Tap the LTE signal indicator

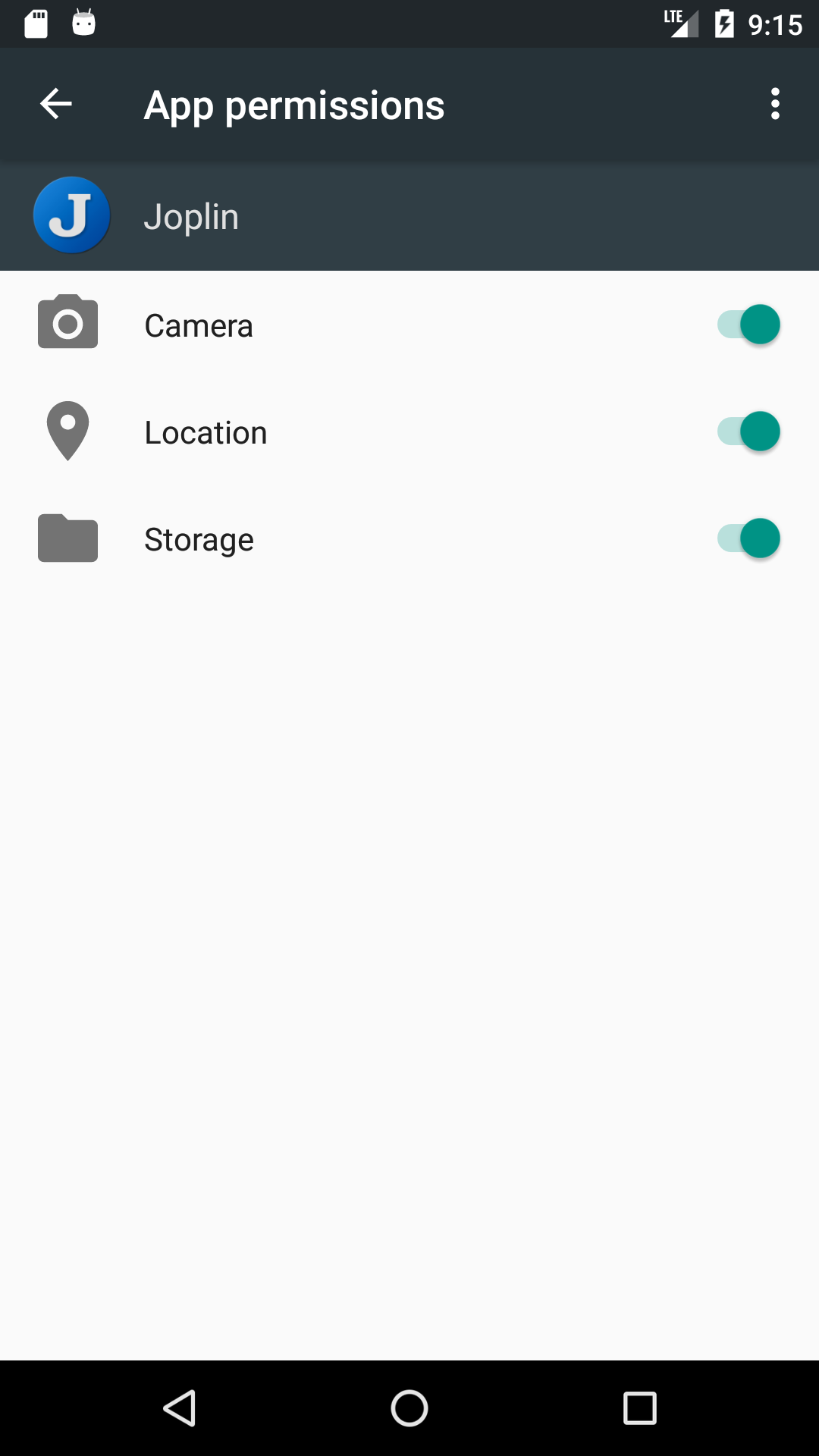(x=679, y=23)
